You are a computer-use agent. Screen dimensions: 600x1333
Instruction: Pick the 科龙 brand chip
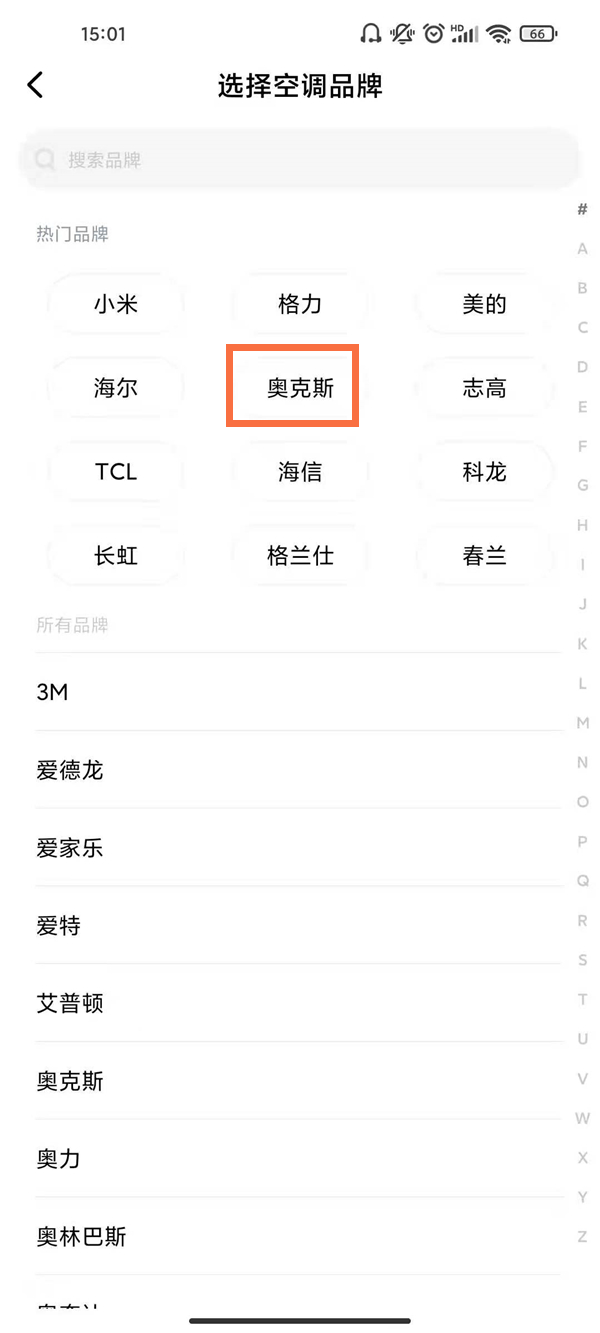[484, 472]
